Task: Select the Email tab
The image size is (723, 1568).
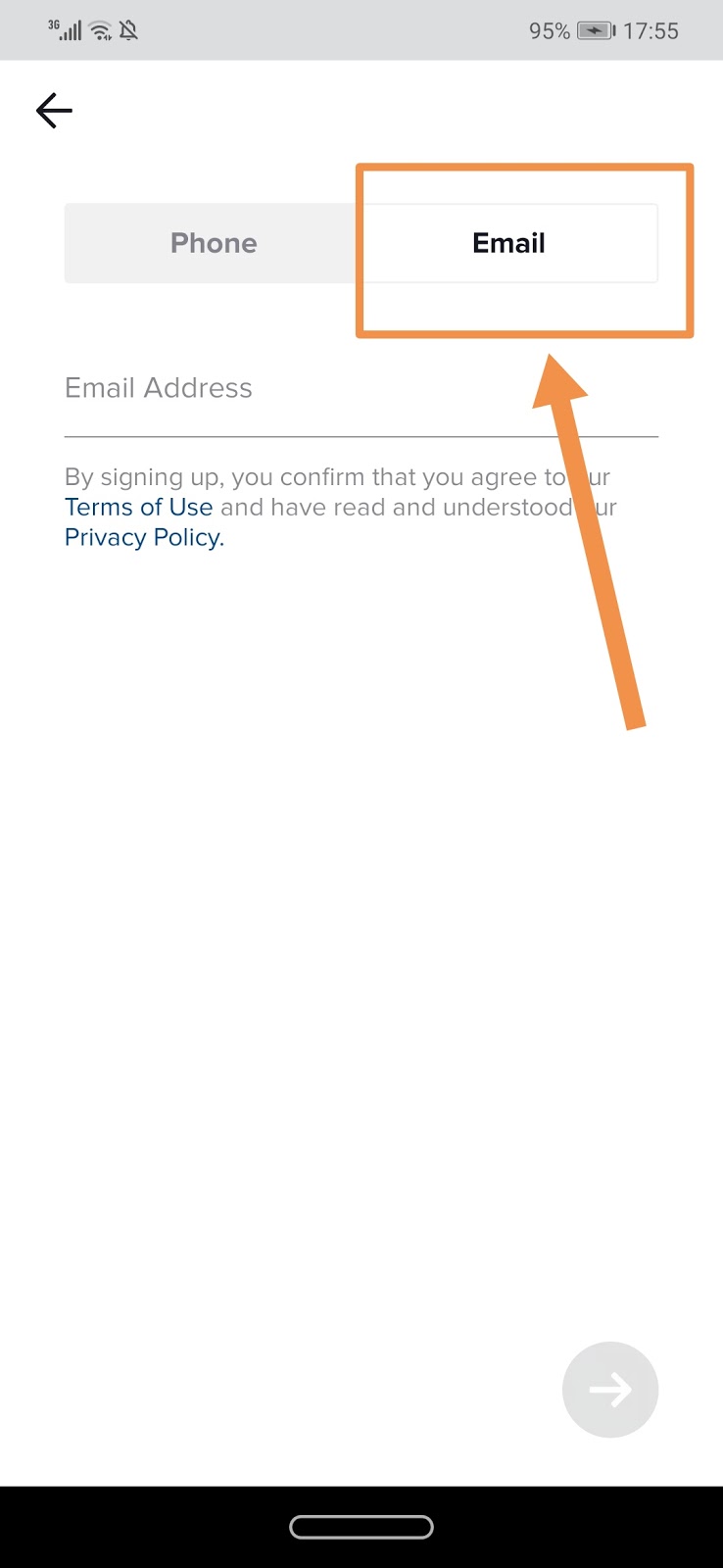Action: (508, 243)
